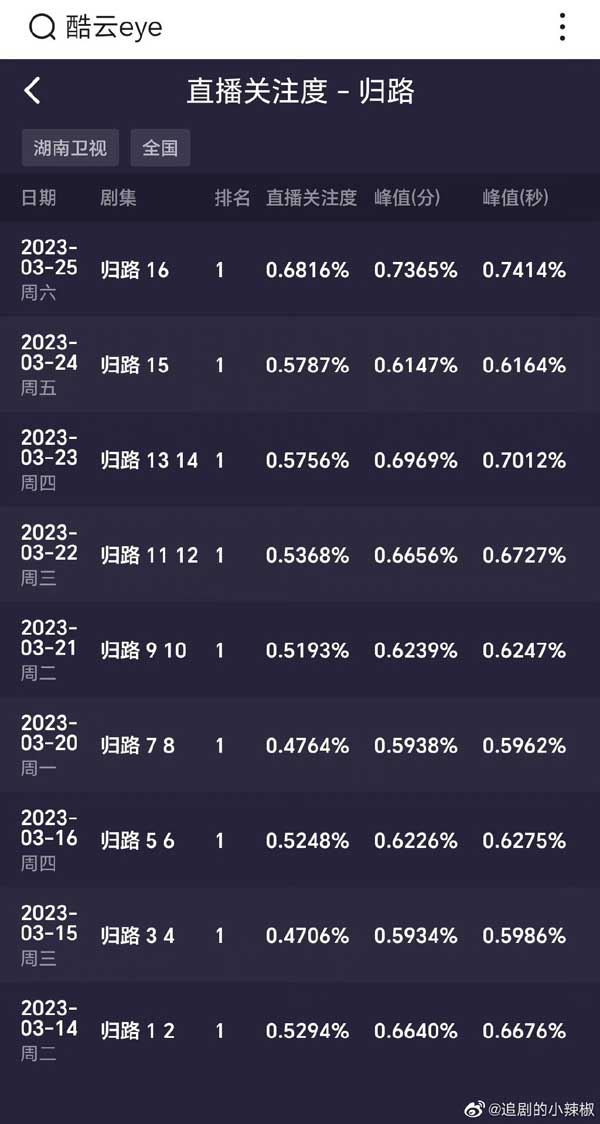The width and height of the screenshot is (600, 1124).
Task: Choose the 全国 region chip
Action: 160,148
